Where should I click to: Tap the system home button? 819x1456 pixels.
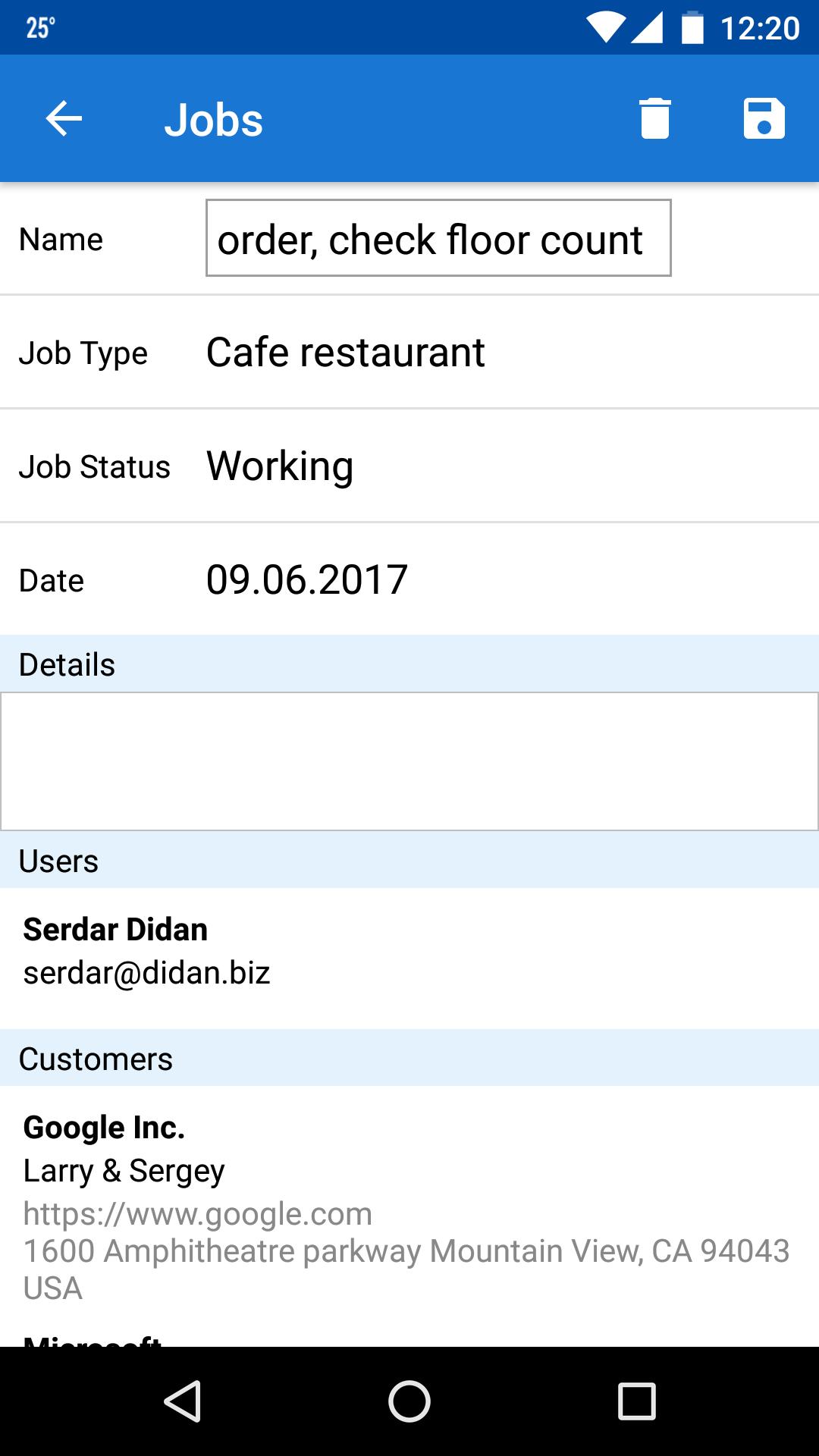tap(409, 1401)
